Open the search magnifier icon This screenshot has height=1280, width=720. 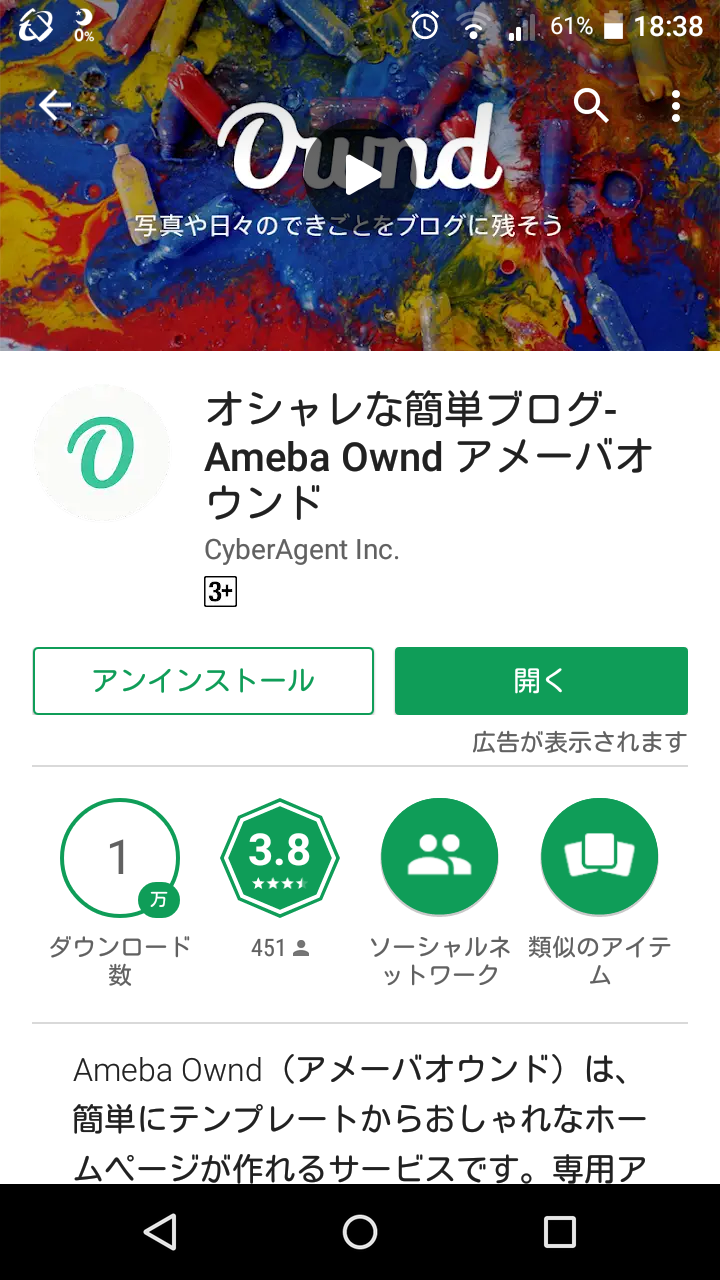(591, 105)
